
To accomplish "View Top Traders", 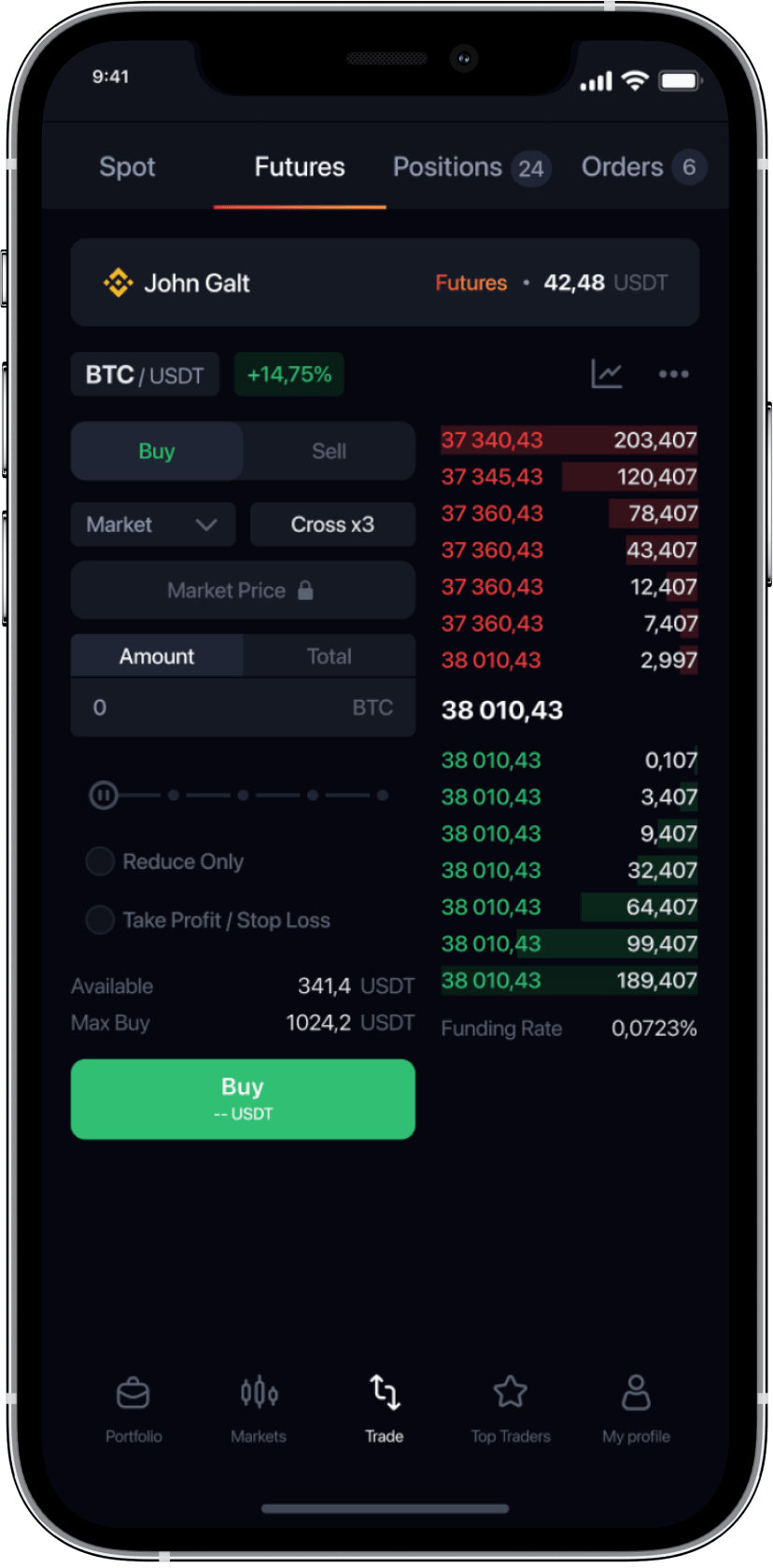I will pyautogui.click(x=510, y=1407).
